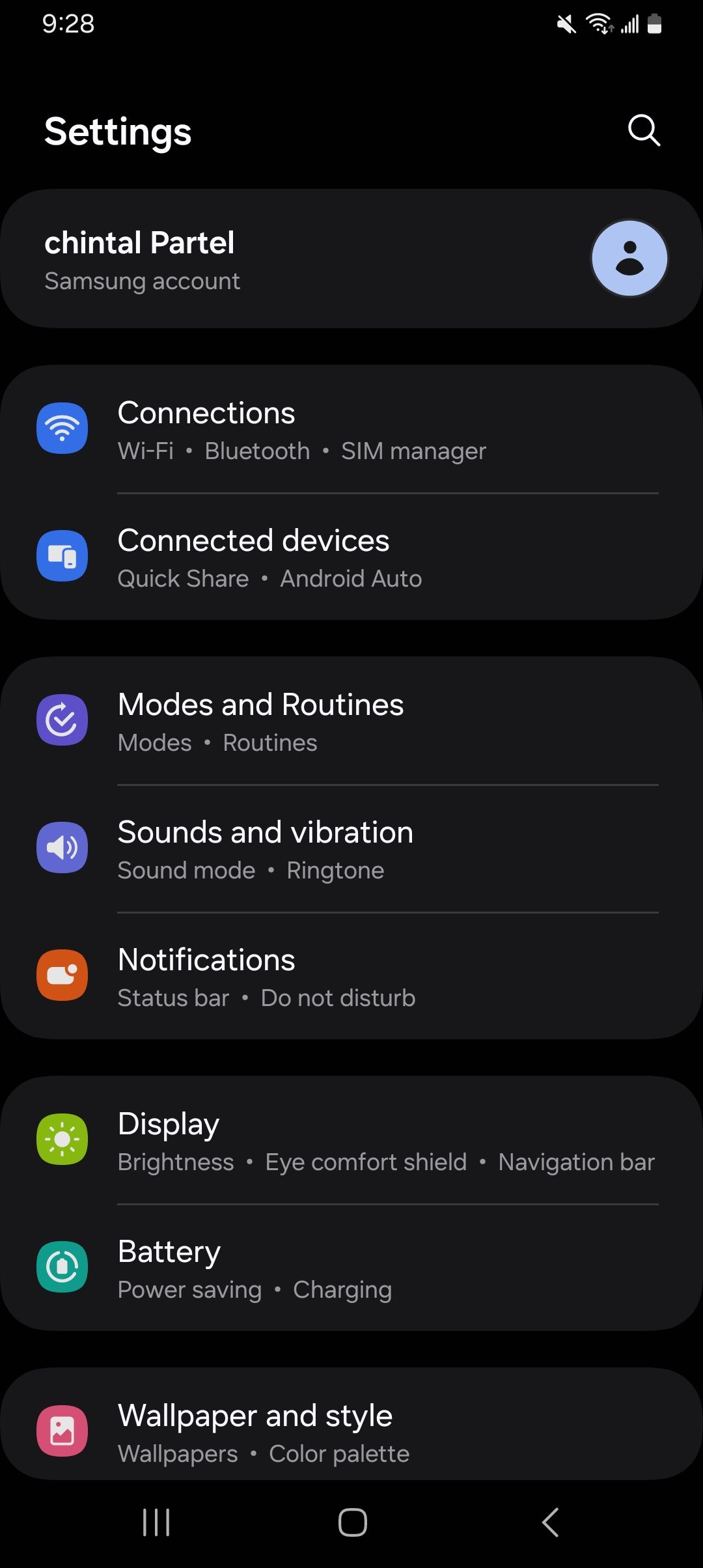The image size is (703, 1568).
Task: Tap the Modes and Routines icon
Action: (x=62, y=720)
